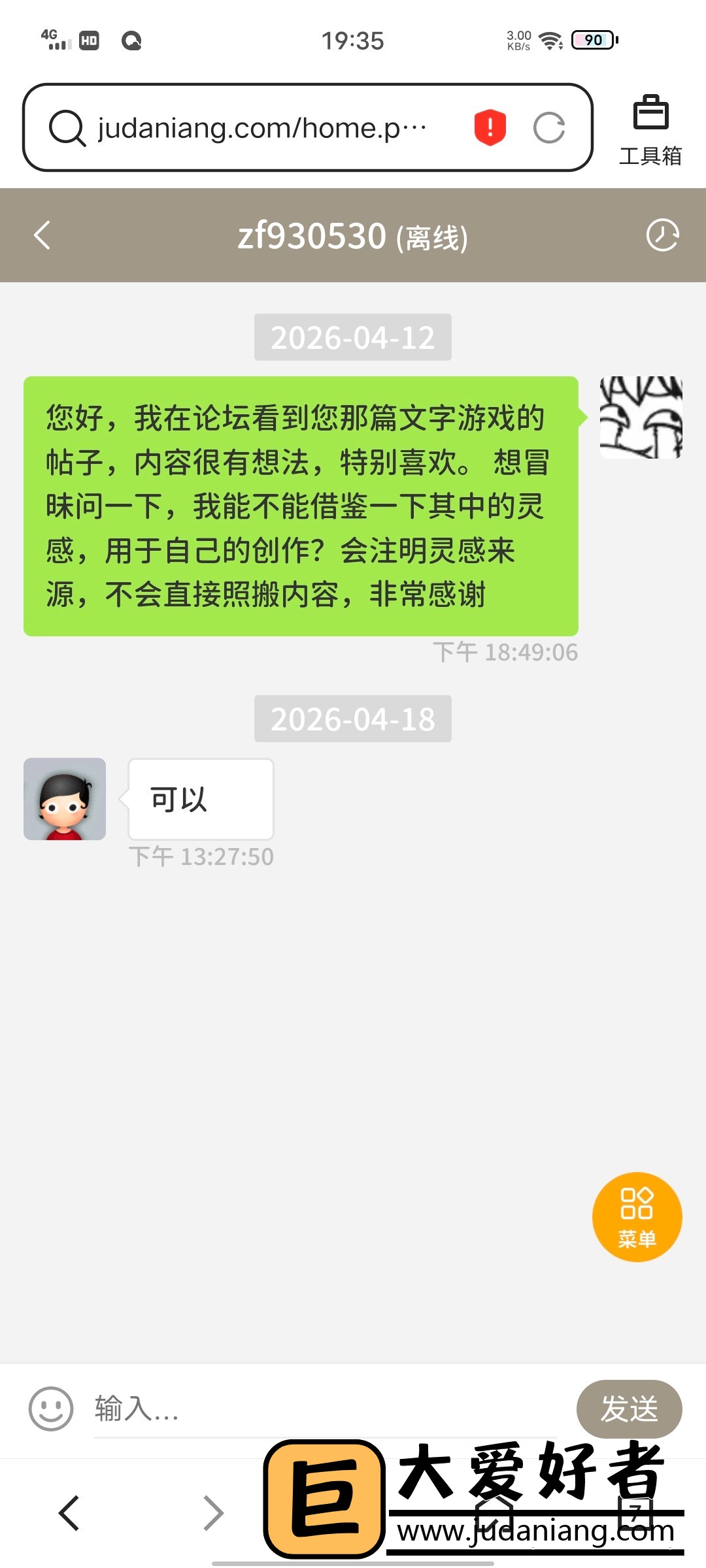Viewport: 706px width, 1568px height.
Task: View zf930530's avatar profile
Action: [x=65, y=799]
